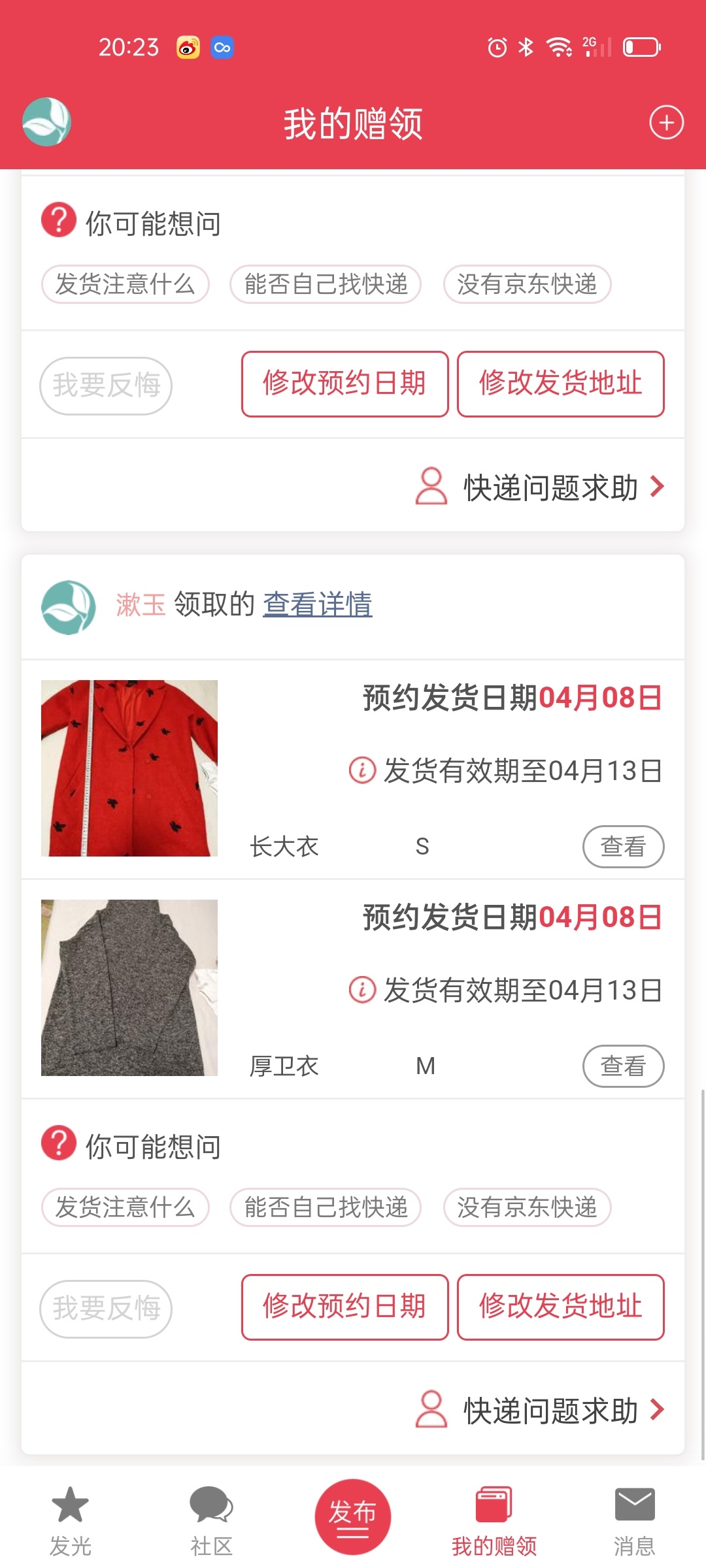706x1568 pixels.
Task: Tap the red 发布 button
Action: click(x=353, y=1517)
